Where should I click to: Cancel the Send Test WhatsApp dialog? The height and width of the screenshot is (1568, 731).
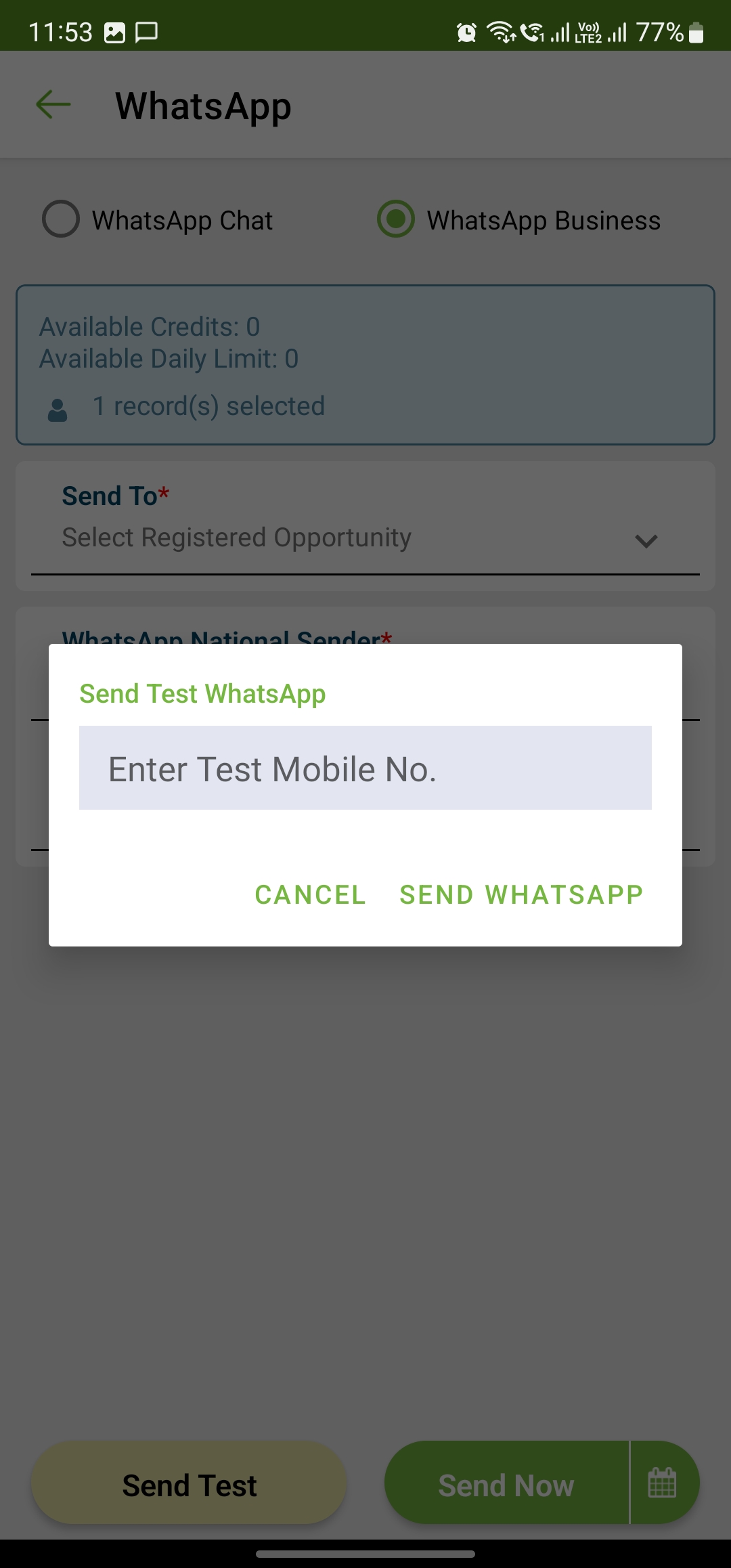point(310,895)
